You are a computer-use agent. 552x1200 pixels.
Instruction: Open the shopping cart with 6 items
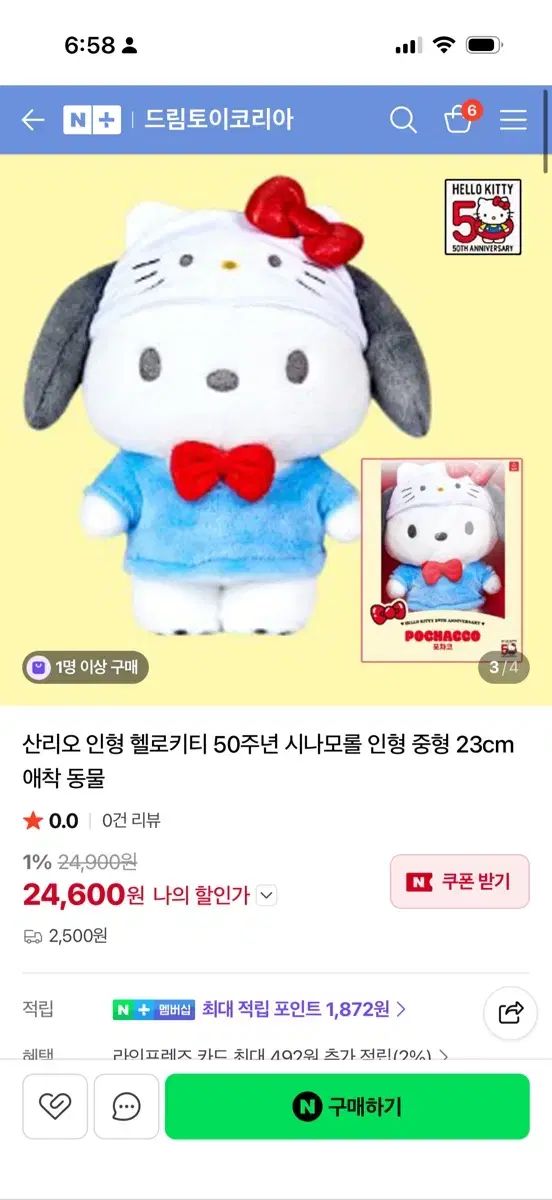461,118
